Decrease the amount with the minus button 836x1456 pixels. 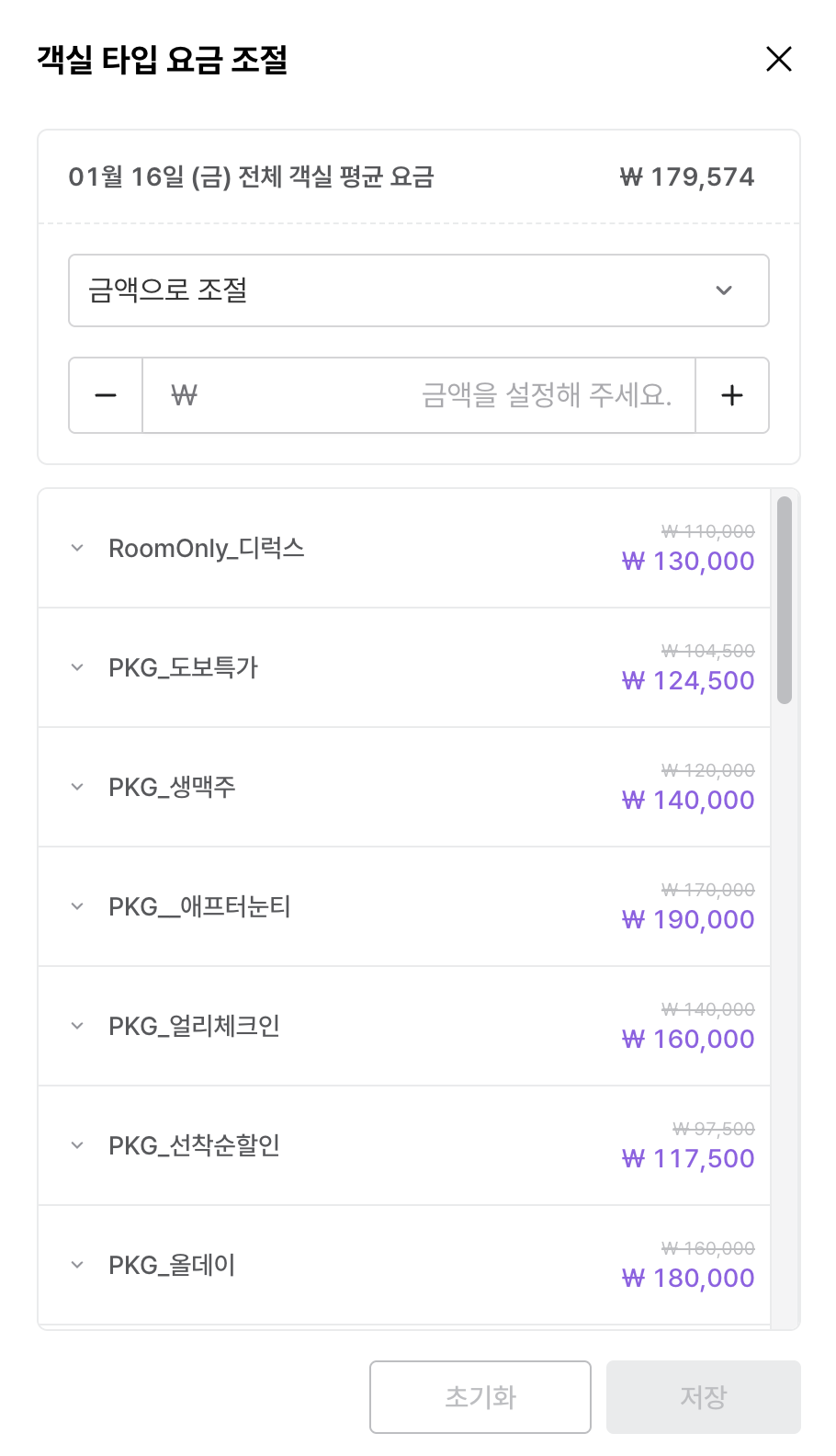[x=106, y=395]
